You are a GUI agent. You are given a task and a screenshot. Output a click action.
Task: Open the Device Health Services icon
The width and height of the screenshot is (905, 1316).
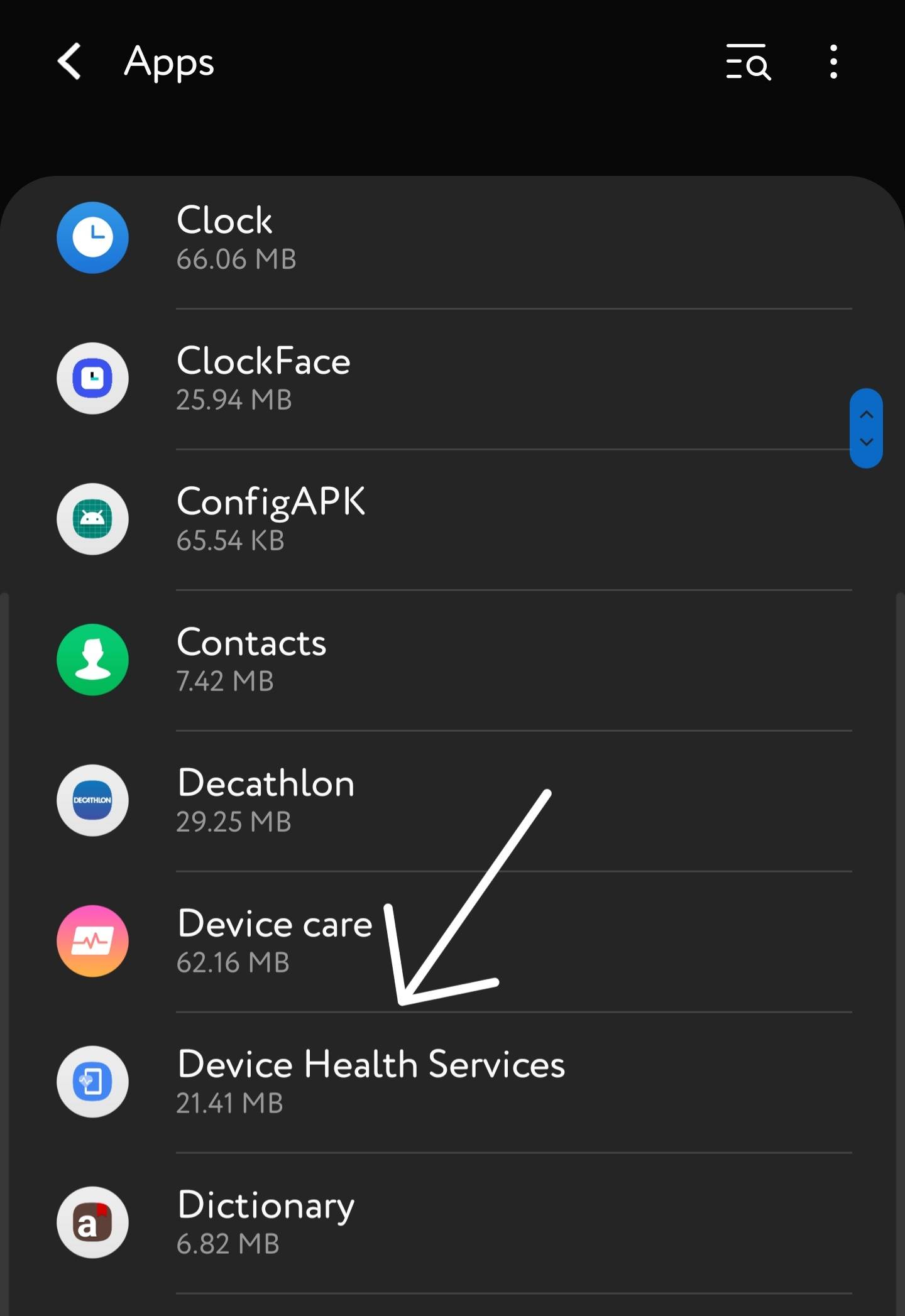pyautogui.click(x=92, y=1082)
